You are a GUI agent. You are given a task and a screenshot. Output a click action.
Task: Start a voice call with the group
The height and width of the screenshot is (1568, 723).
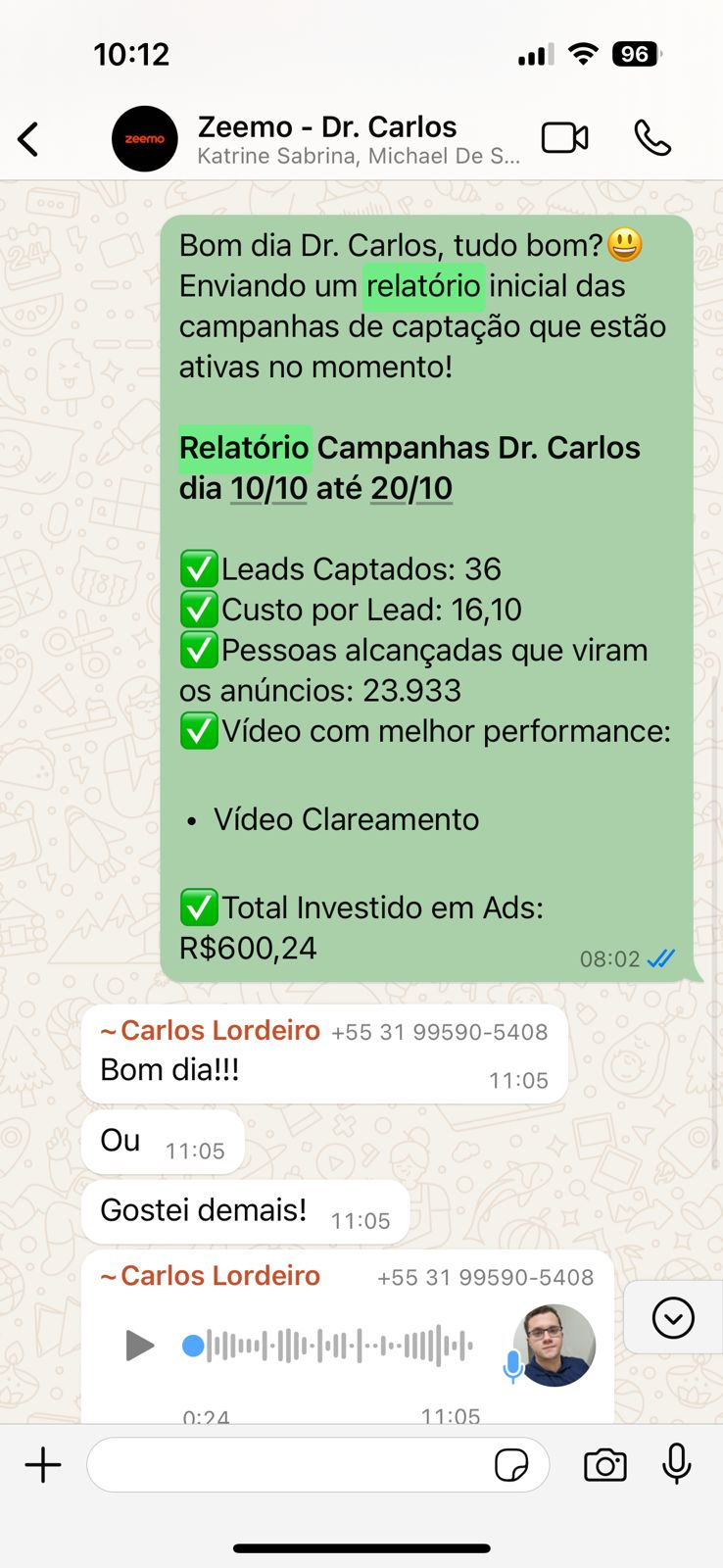coord(652,138)
